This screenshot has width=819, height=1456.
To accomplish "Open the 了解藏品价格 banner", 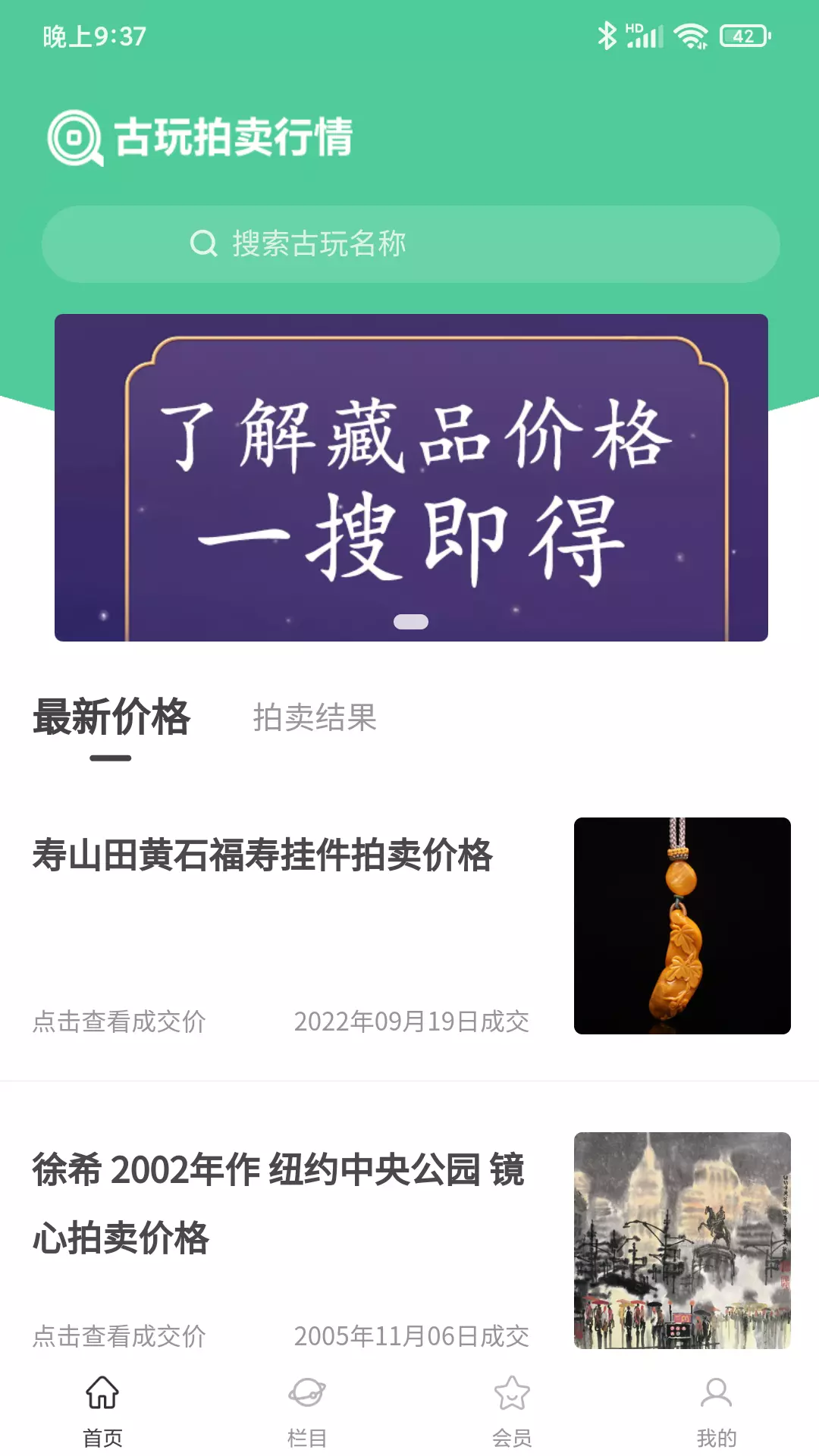I will (x=411, y=478).
